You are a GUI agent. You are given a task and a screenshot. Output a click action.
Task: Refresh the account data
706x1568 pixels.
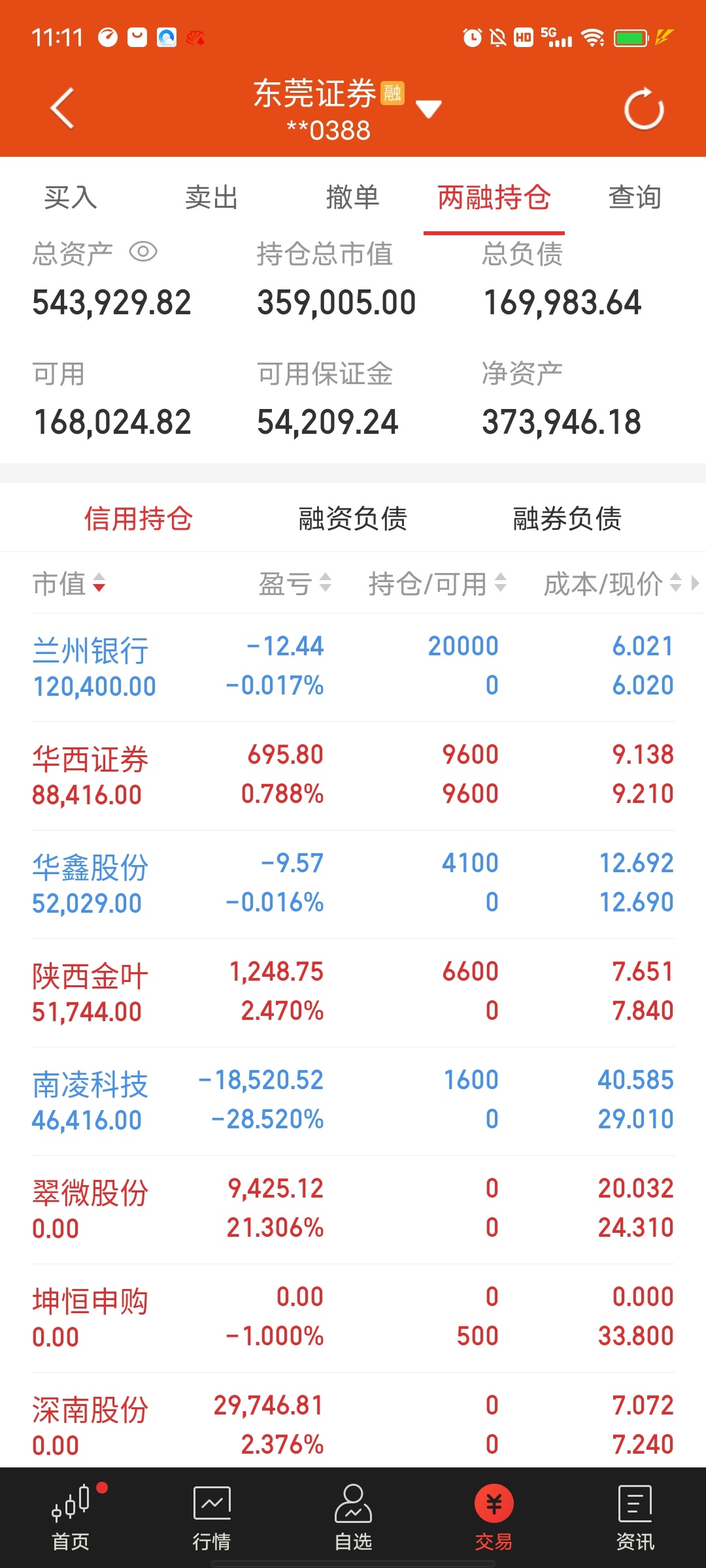(644, 108)
